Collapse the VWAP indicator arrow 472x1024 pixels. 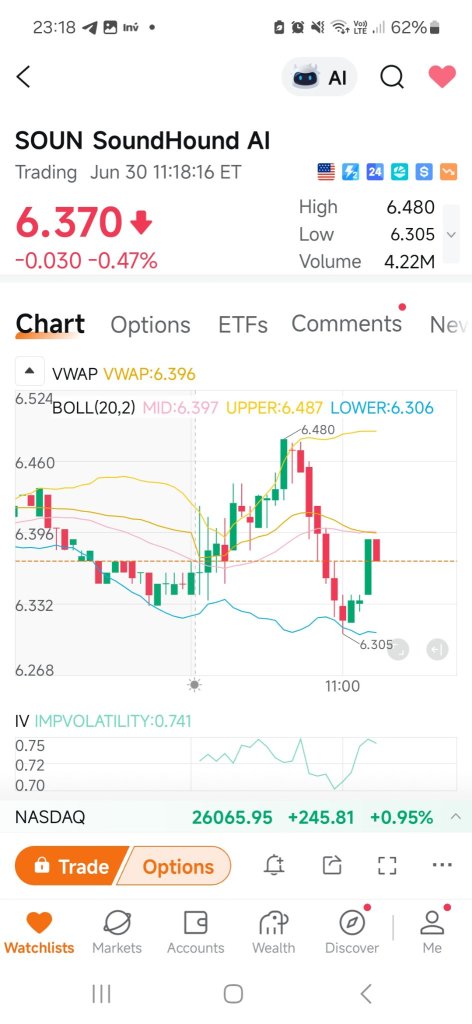click(x=29, y=371)
